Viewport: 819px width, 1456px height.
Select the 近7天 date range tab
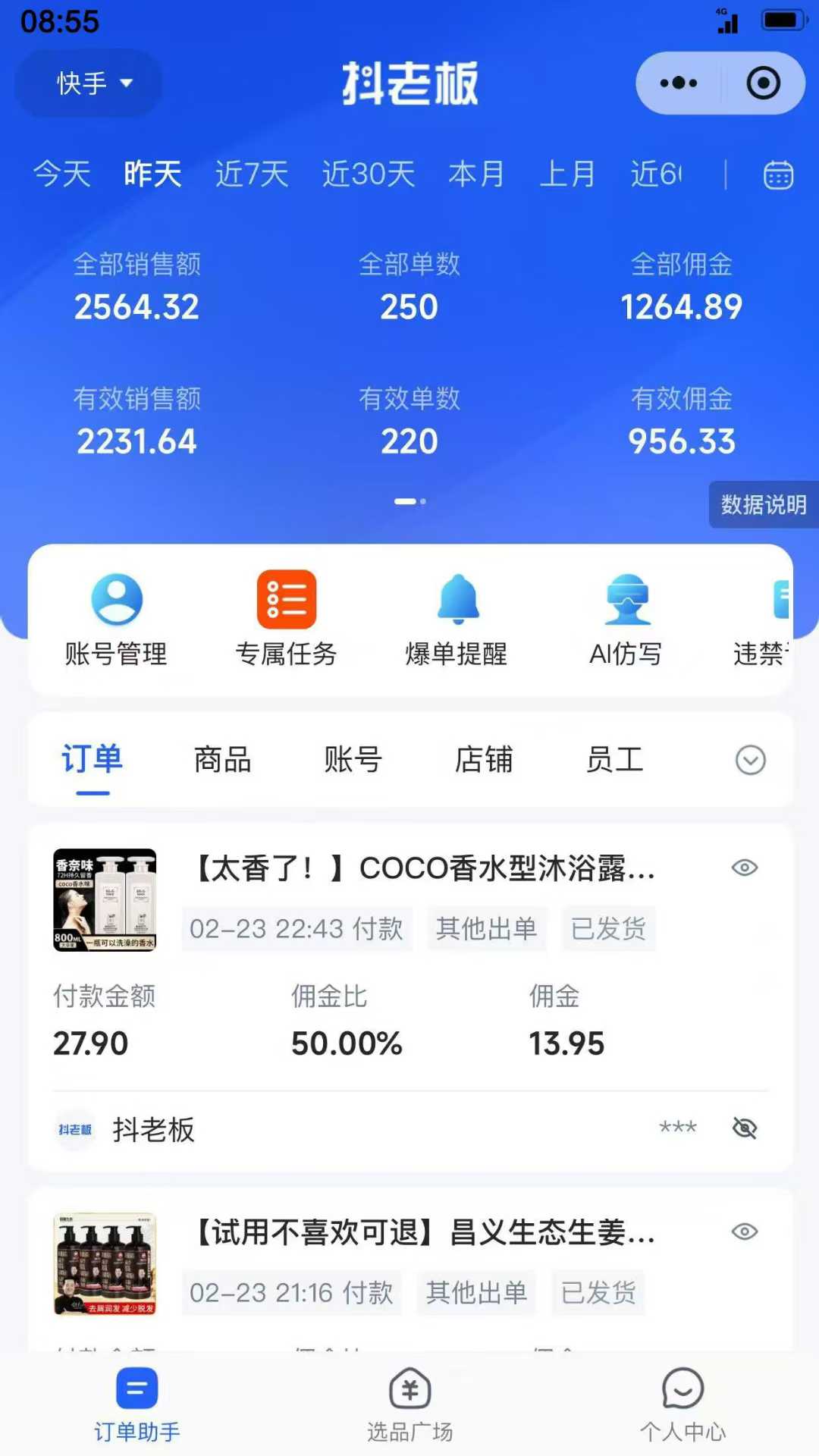click(x=250, y=174)
